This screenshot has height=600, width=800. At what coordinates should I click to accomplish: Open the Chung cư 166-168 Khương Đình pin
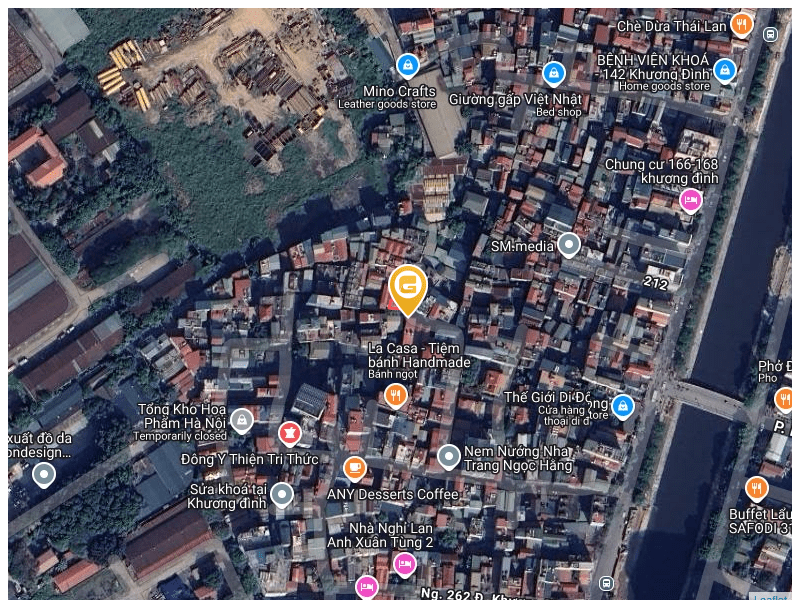click(690, 201)
